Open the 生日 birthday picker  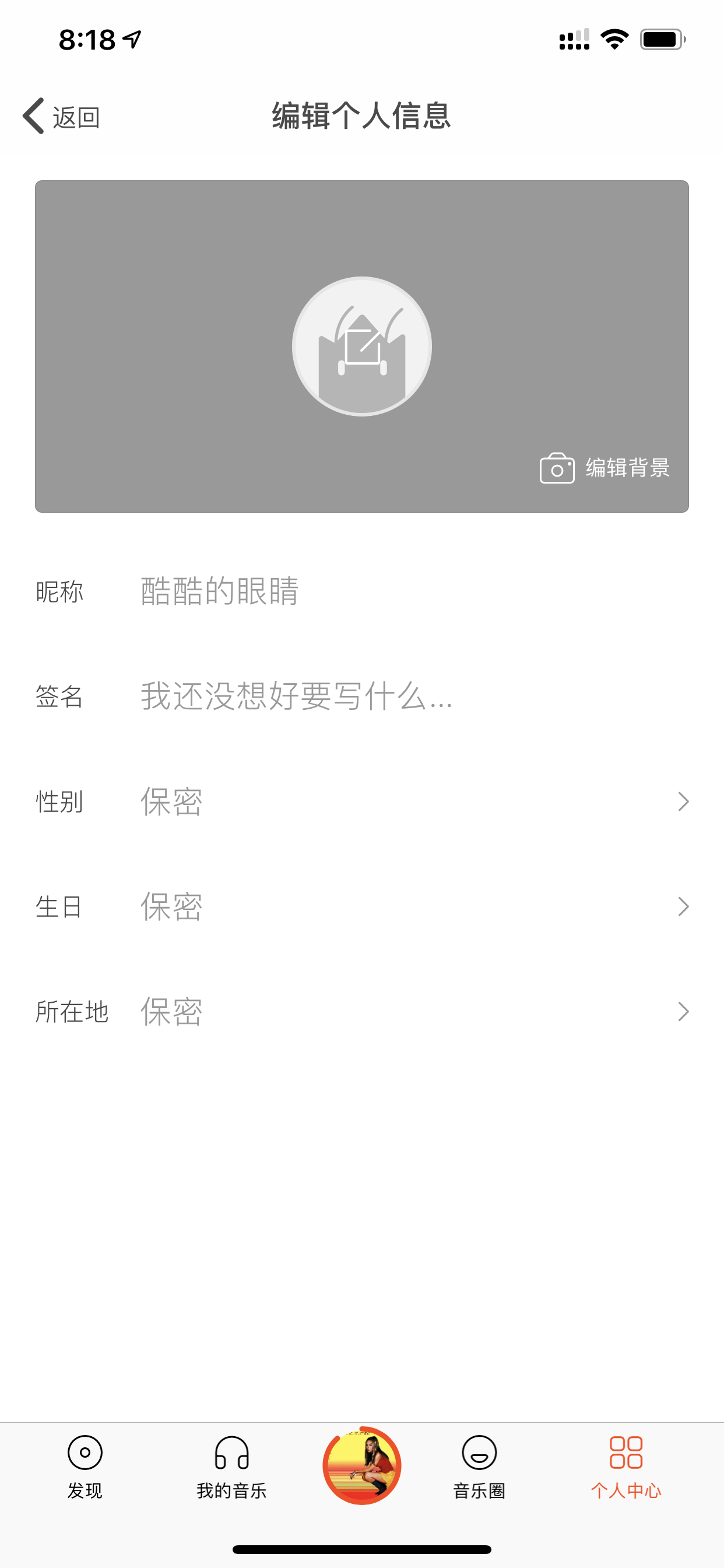(362, 907)
